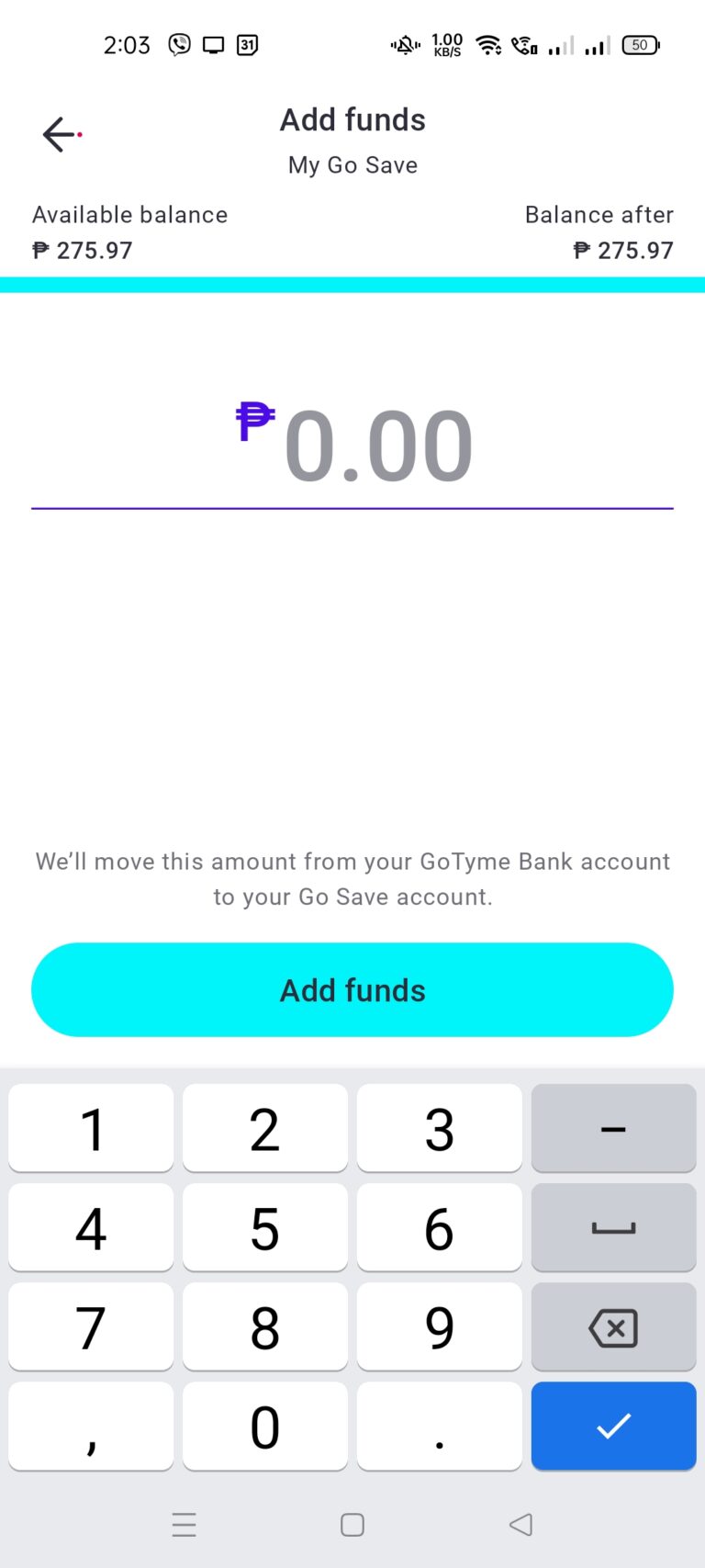
Task: Tap the backspace key on the keypad
Action: [x=613, y=1327]
